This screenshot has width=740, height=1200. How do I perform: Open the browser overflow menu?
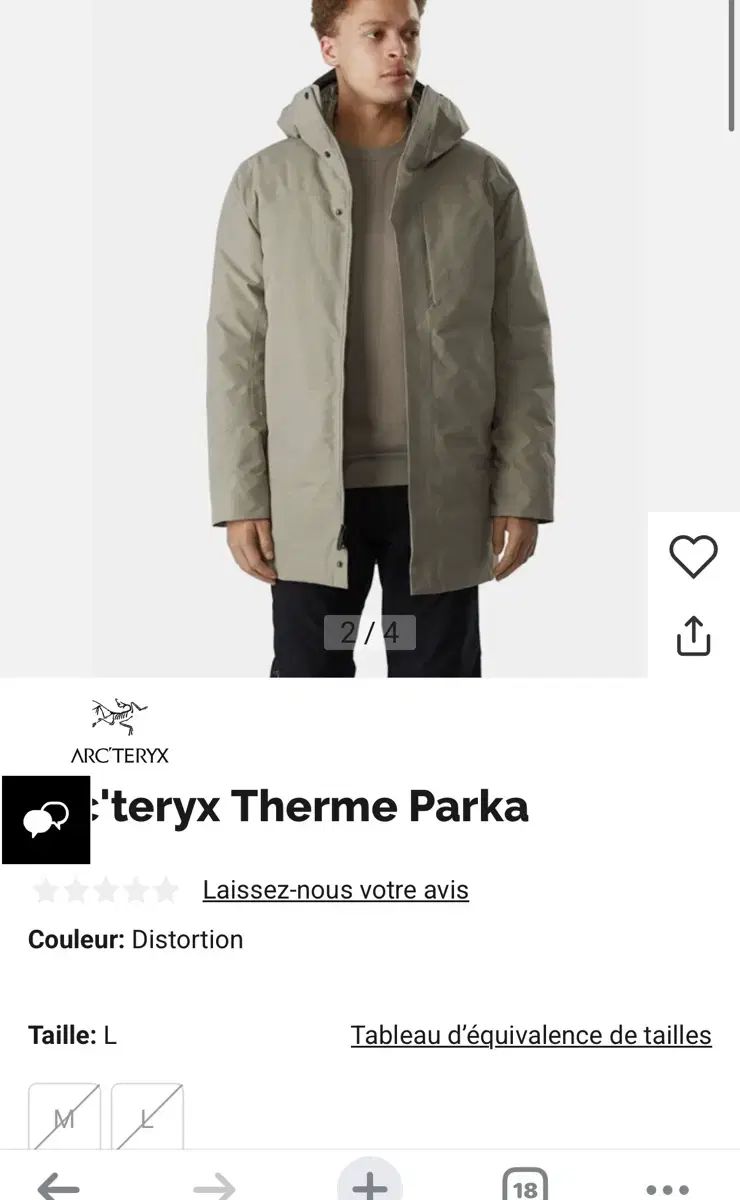click(x=667, y=1188)
